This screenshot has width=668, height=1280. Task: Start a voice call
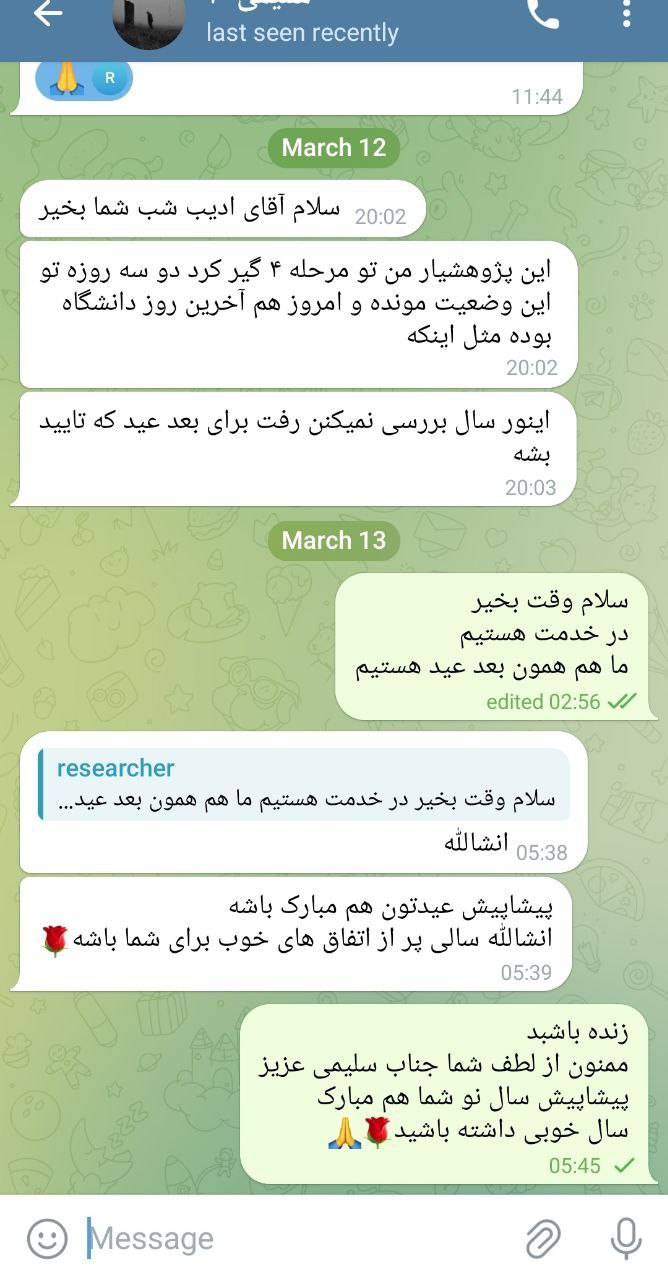click(543, 13)
